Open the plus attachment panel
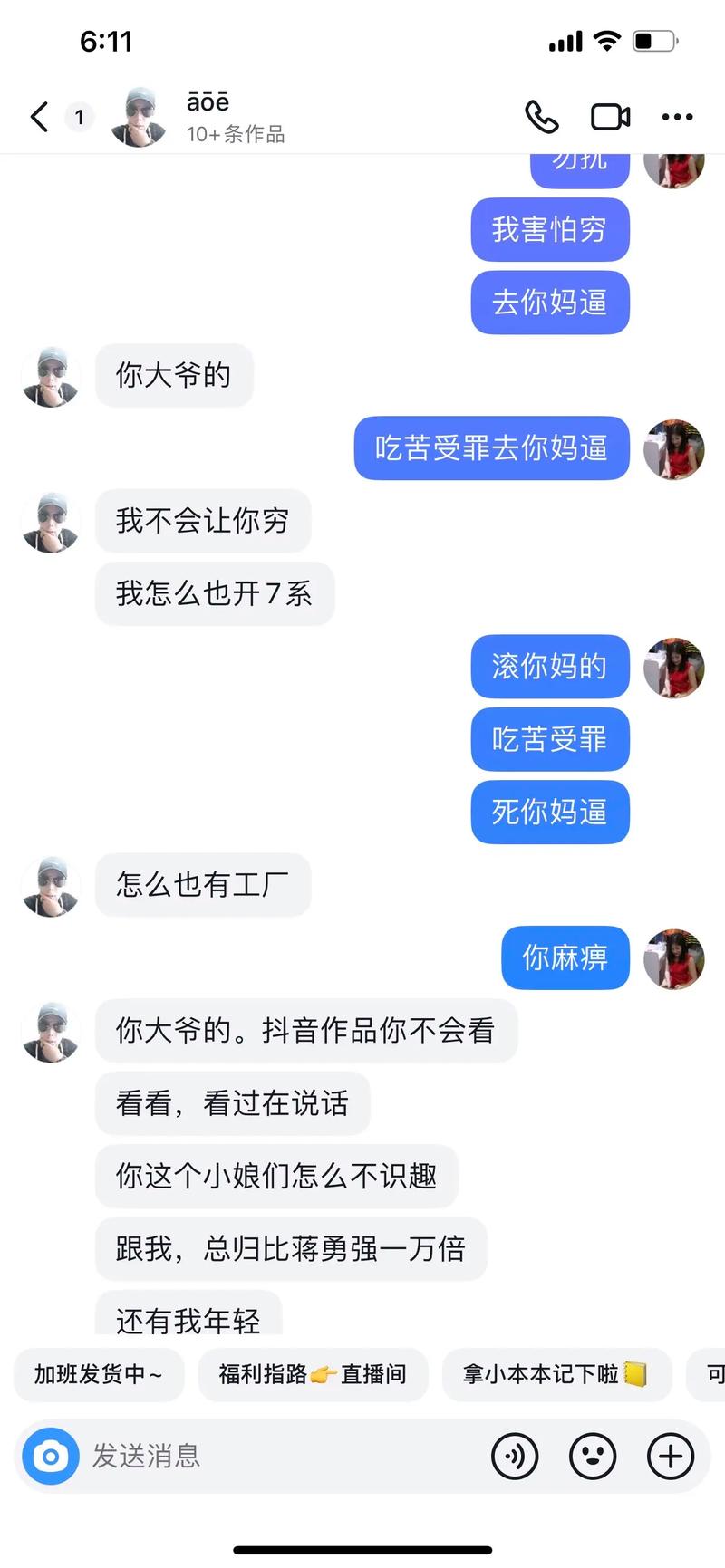The height and width of the screenshot is (1568, 725). pos(670,1457)
